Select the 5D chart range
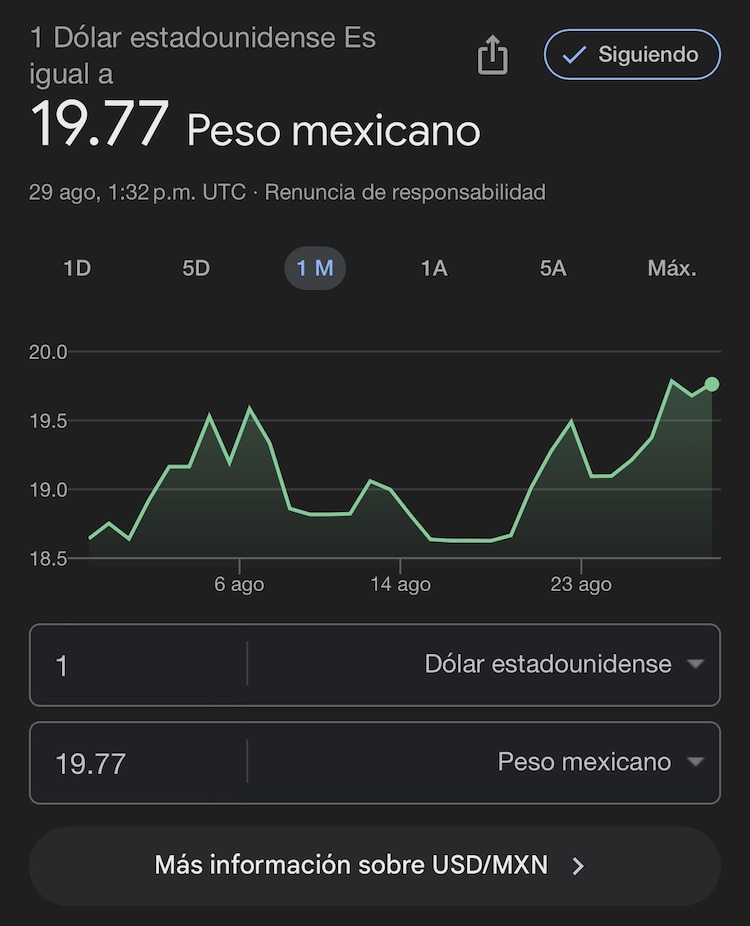The width and height of the screenshot is (750, 926). coord(196,268)
